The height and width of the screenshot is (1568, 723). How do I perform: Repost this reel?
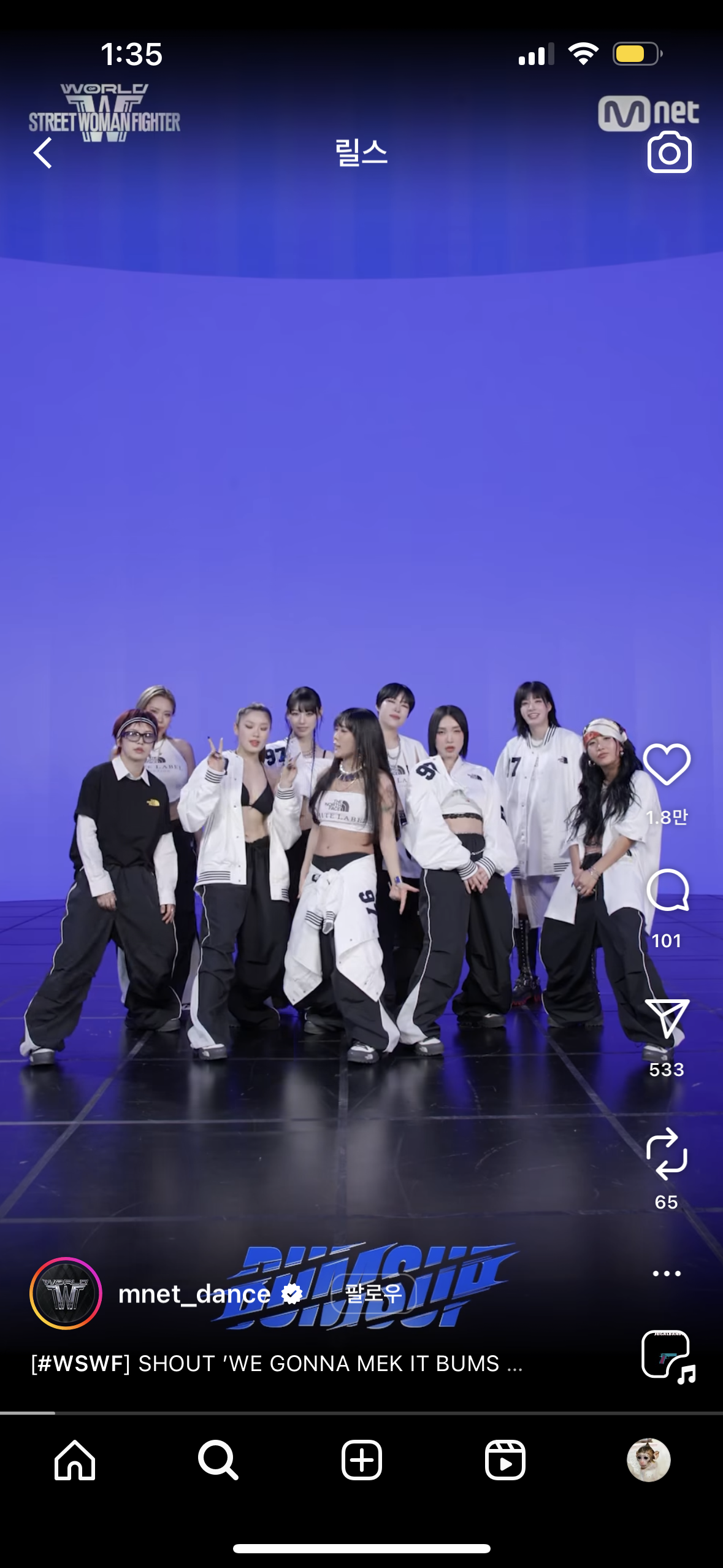(667, 1154)
